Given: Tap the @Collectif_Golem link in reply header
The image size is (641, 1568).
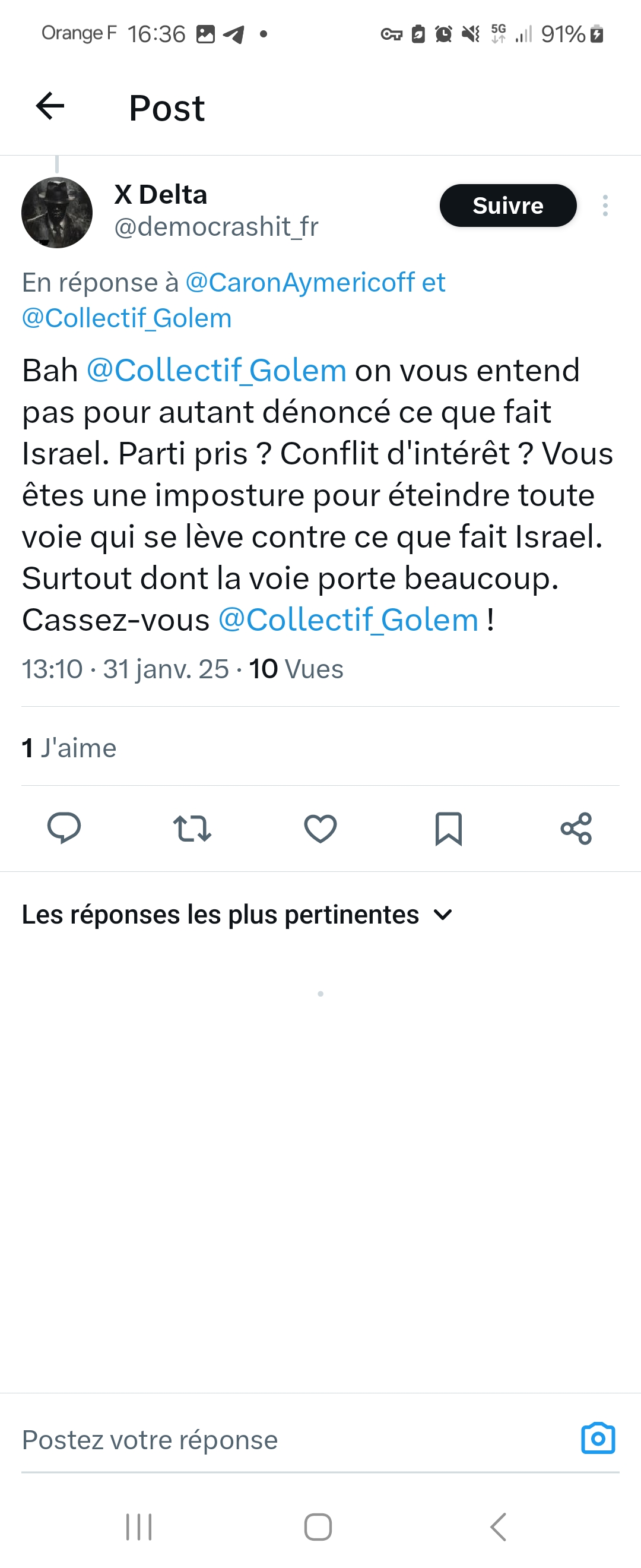Looking at the screenshot, I should pyautogui.click(x=127, y=318).
